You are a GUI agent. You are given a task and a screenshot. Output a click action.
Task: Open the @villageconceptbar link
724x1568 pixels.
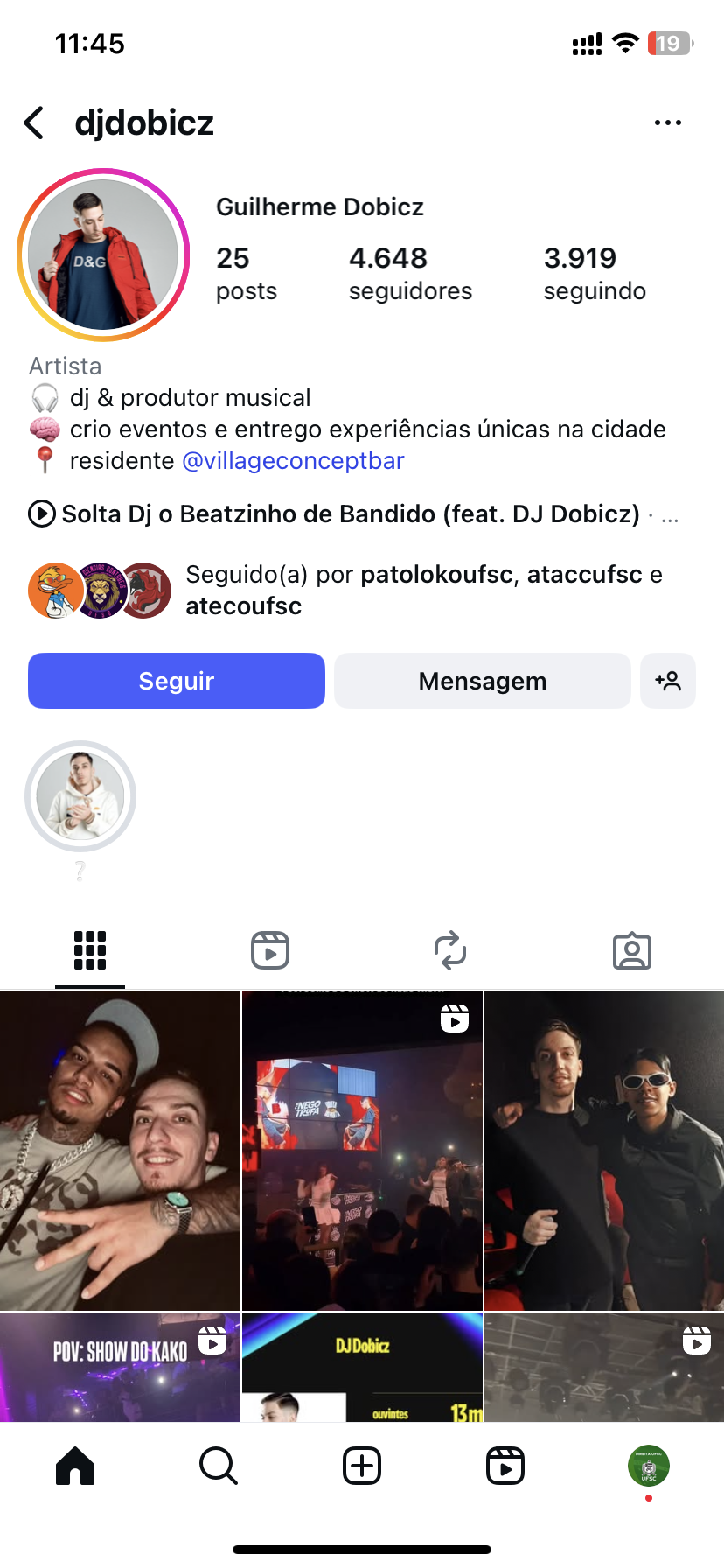(x=293, y=461)
